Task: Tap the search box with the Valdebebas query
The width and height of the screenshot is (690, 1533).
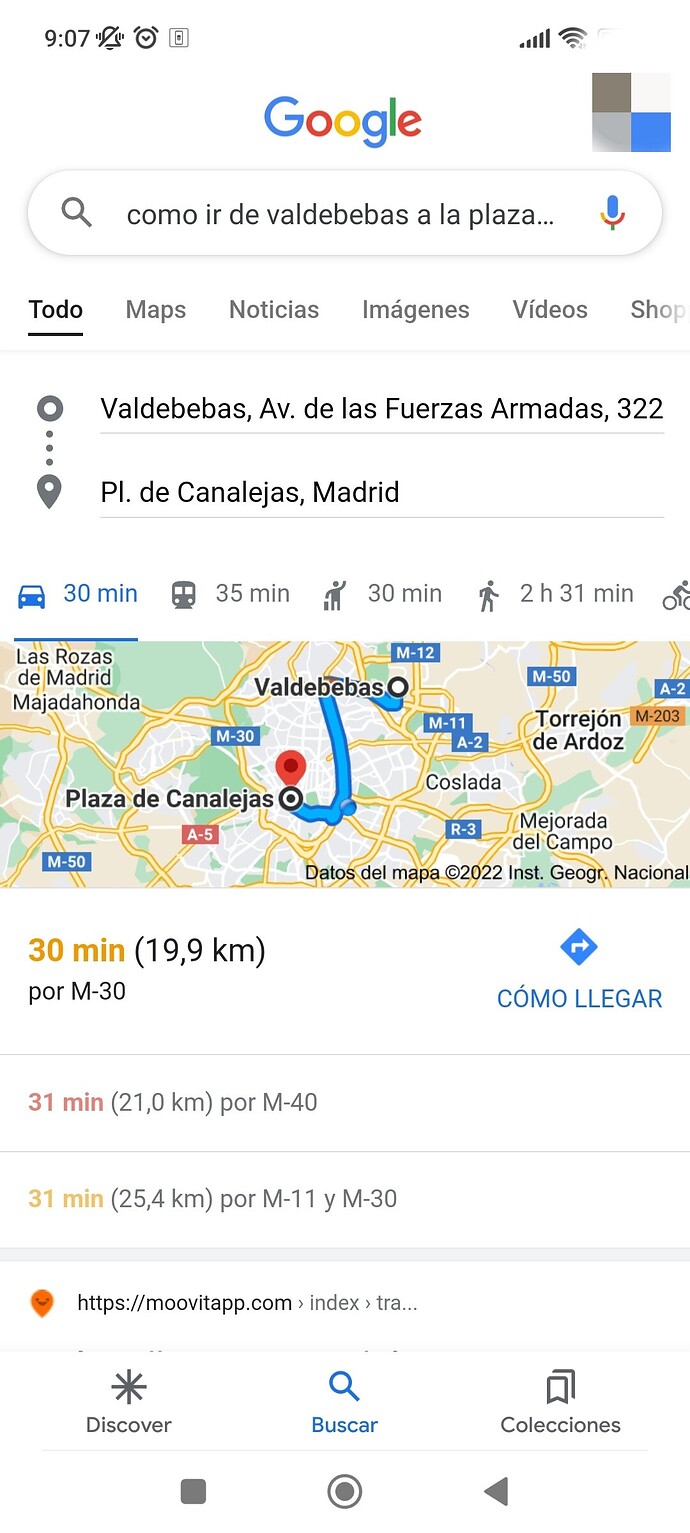Action: pyautogui.click(x=338, y=214)
